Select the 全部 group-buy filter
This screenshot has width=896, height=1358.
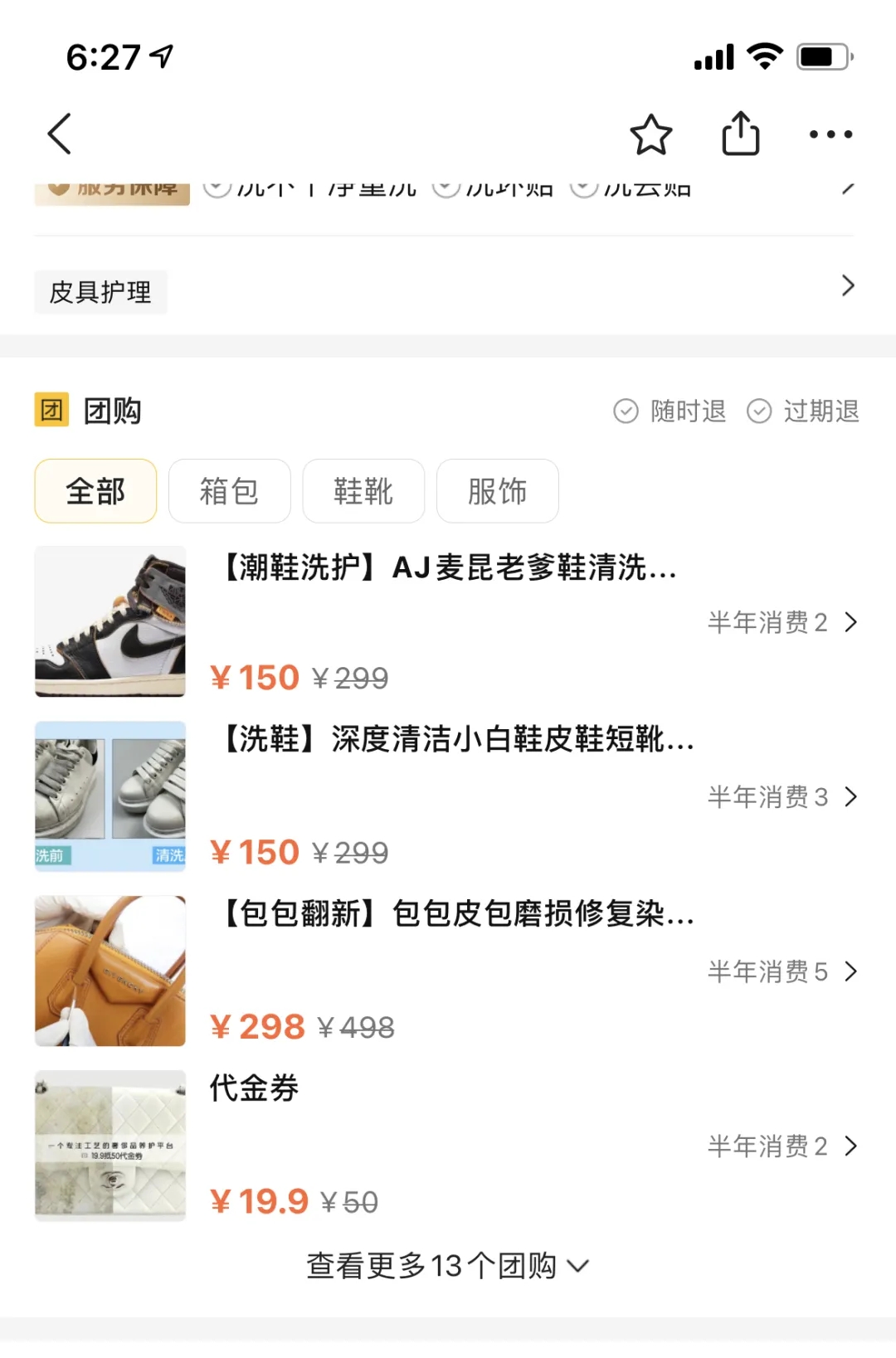click(95, 491)
